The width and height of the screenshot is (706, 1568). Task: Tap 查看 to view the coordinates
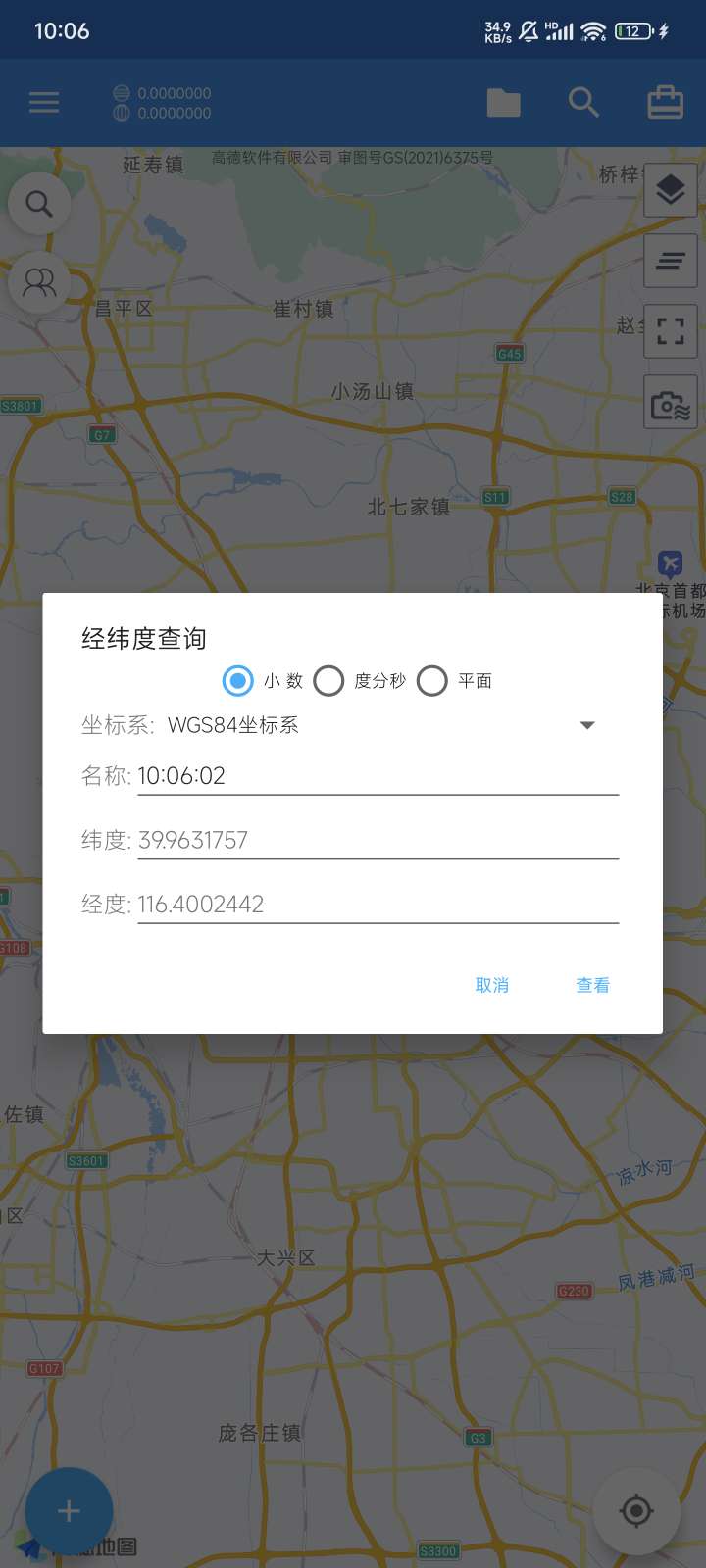tap(592, 985)
